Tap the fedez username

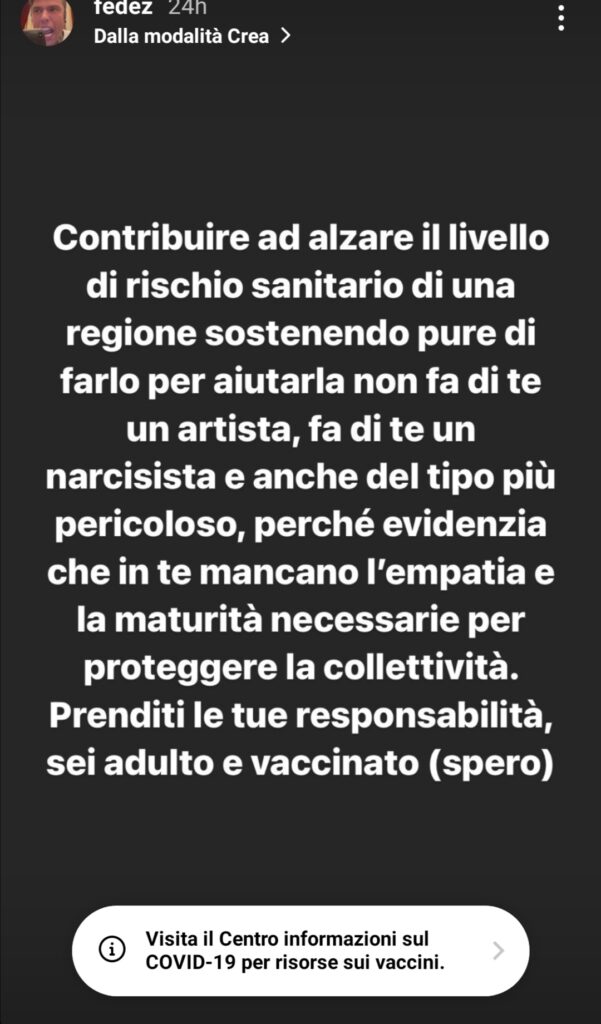click(123, 6)
